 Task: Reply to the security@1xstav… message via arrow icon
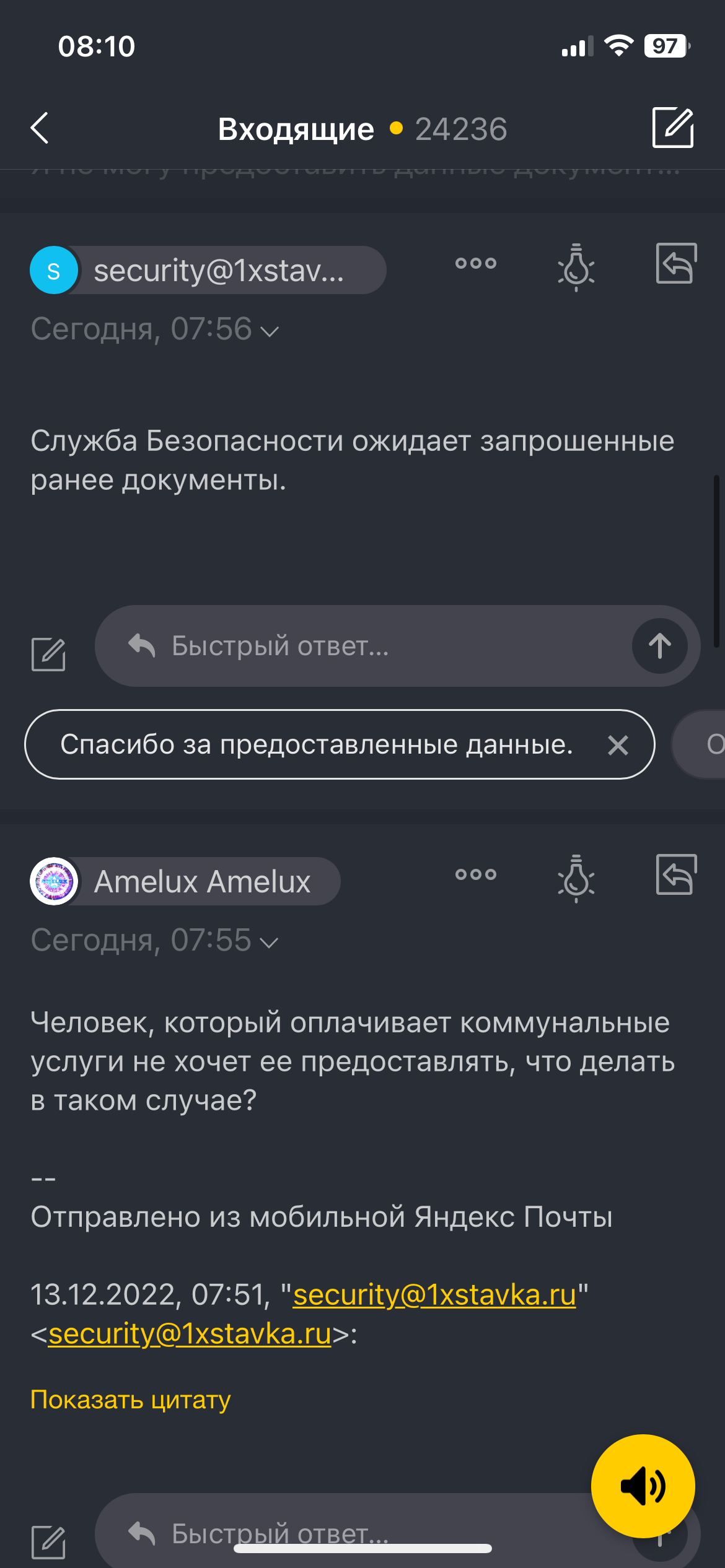click(x=676, y=264)
